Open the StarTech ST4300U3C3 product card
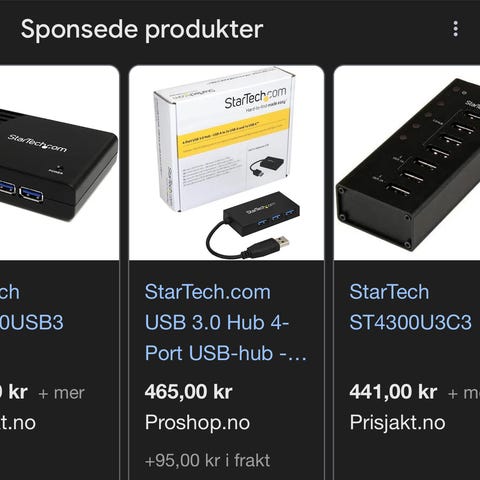Viewport: 480px width, 480px height. pos(407,273)
